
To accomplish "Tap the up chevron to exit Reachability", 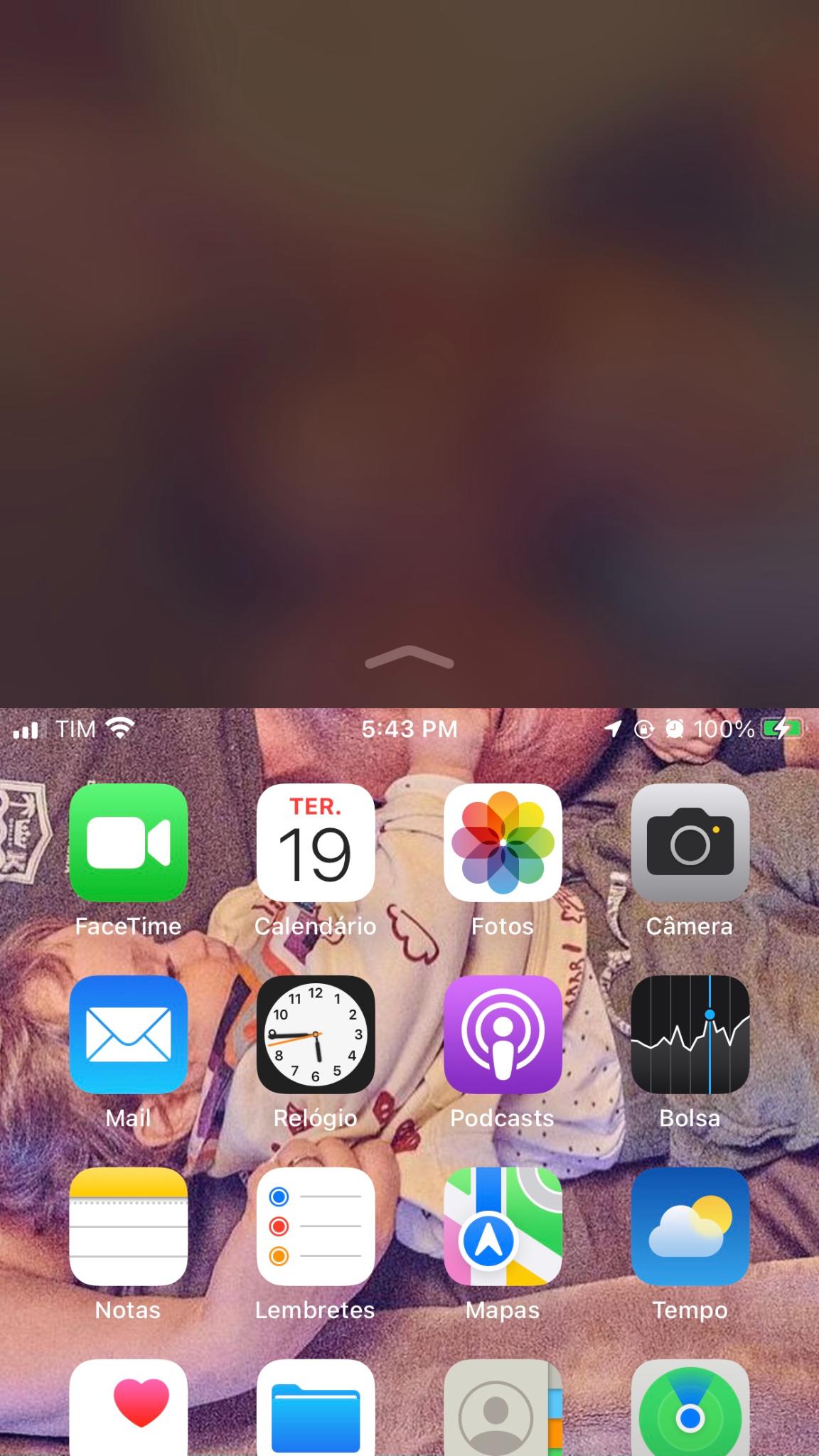I will 409,658.
